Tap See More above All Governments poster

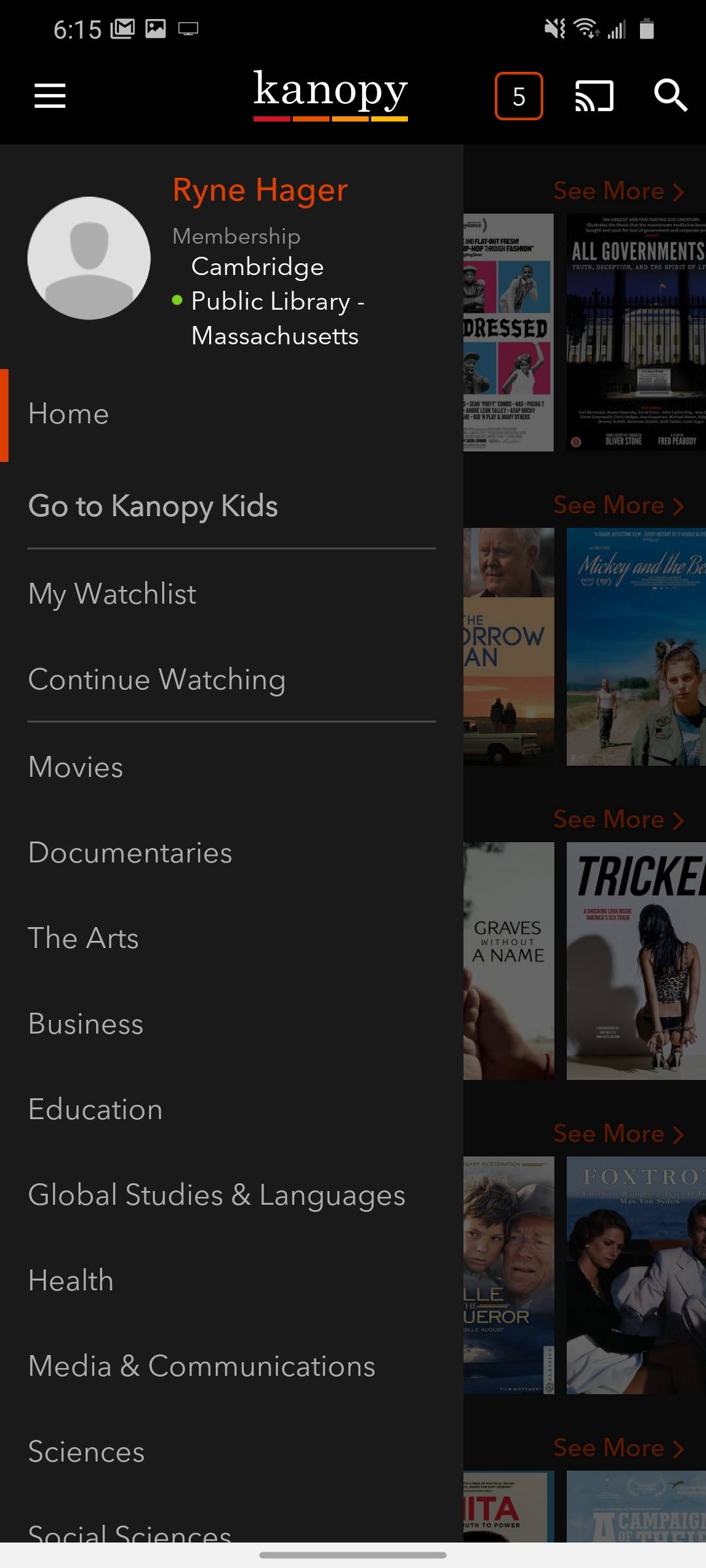click(618, 191)
